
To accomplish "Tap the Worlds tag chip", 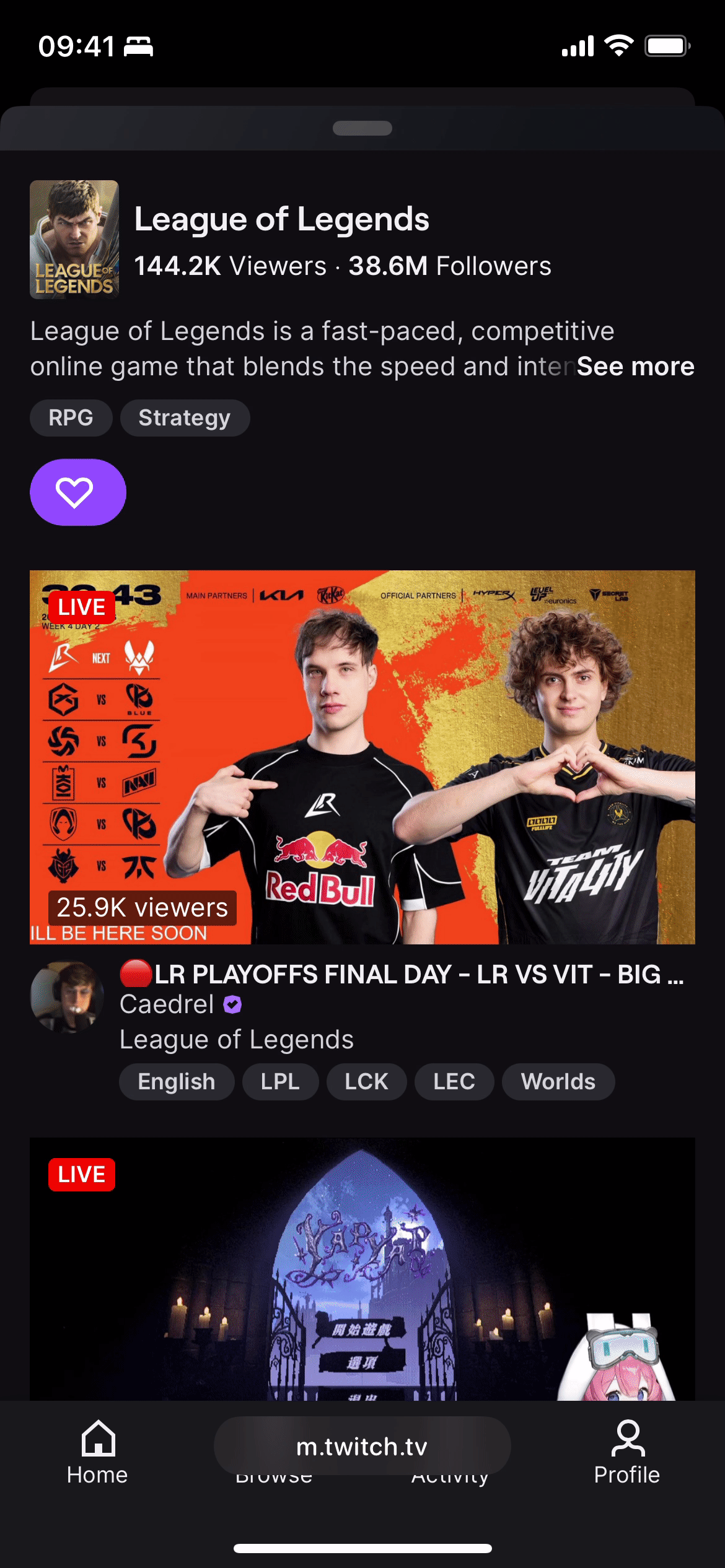I will pyautogui.click(x=558, y=1082).
